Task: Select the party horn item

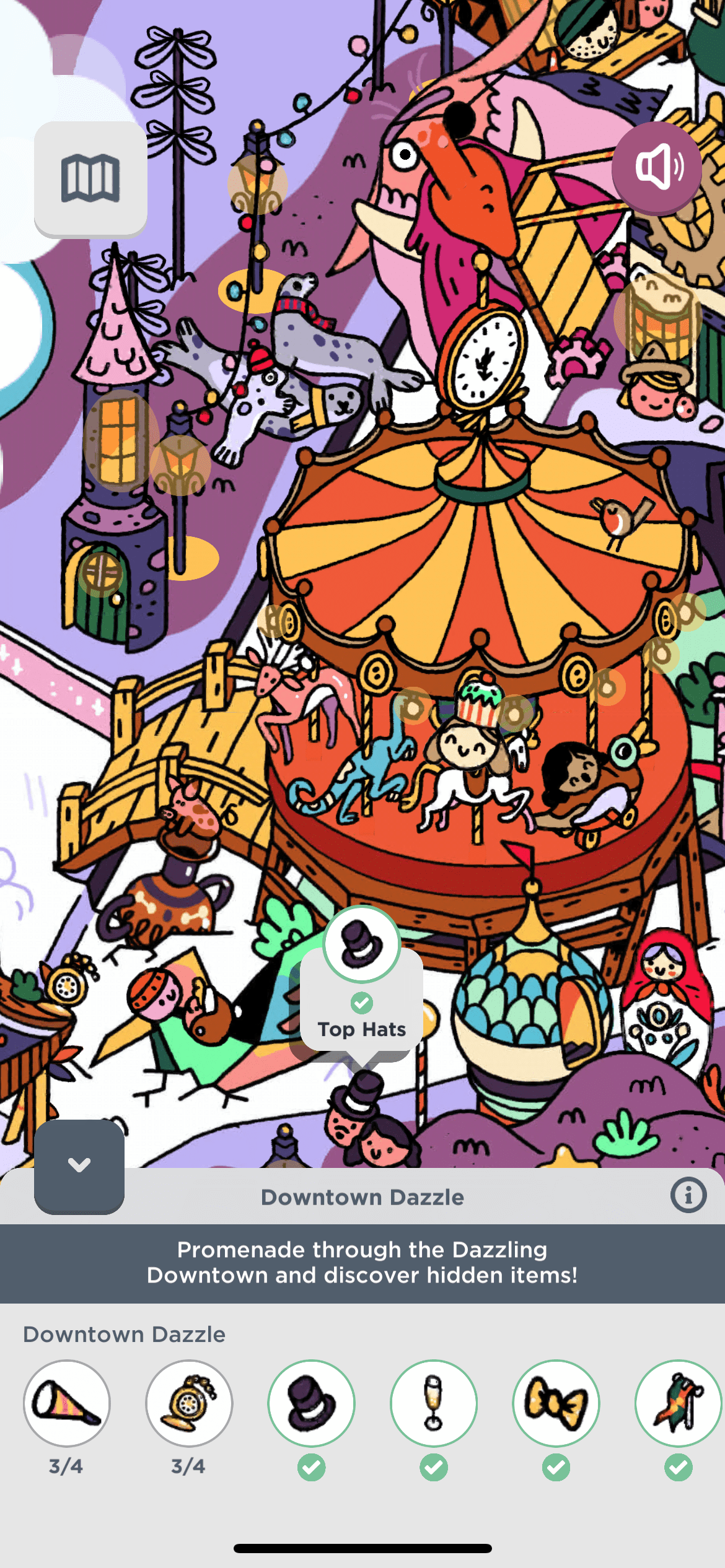Action: [x=67, y=1403]
